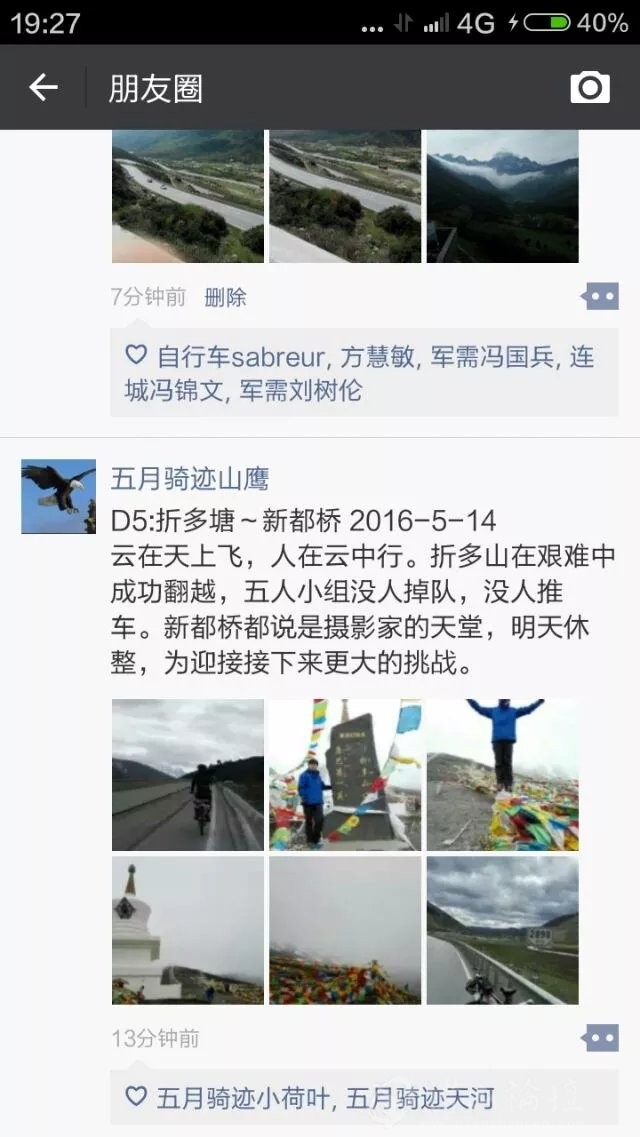Screen dimensions: 640x1137
Task: View the road under cloudy sky photo
Action: point(502,930)
